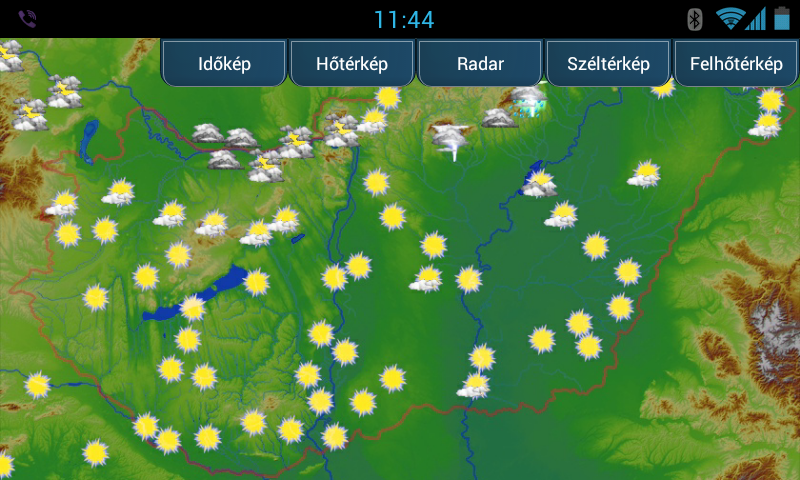Open the Hőtérkép temperature map
This screenshot has width=800, height=480.
352,64
